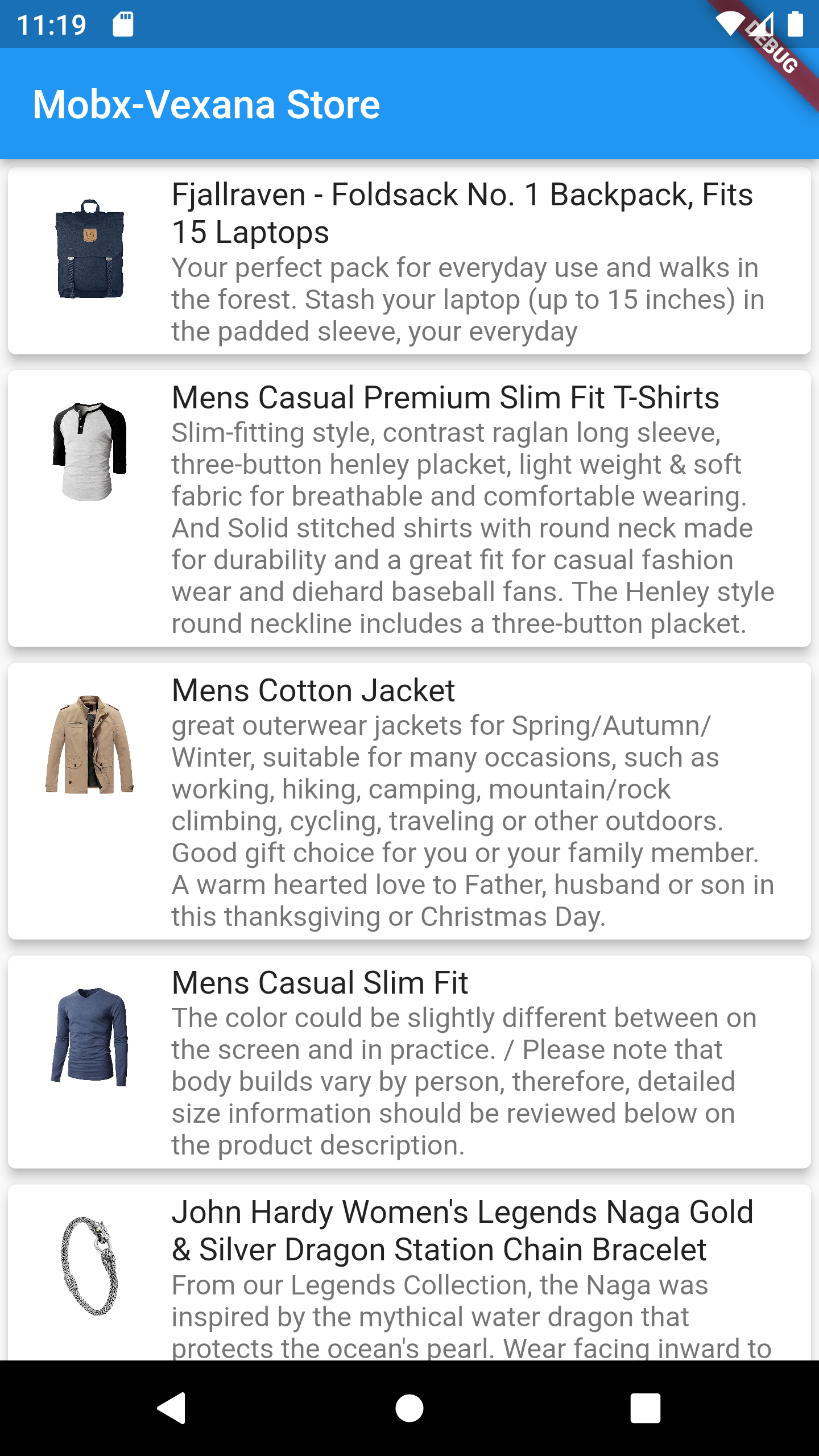The image size is (819, 1456).
Task: Open the Fjallraven Foldsack Backpack card
Action: point(409,260)
